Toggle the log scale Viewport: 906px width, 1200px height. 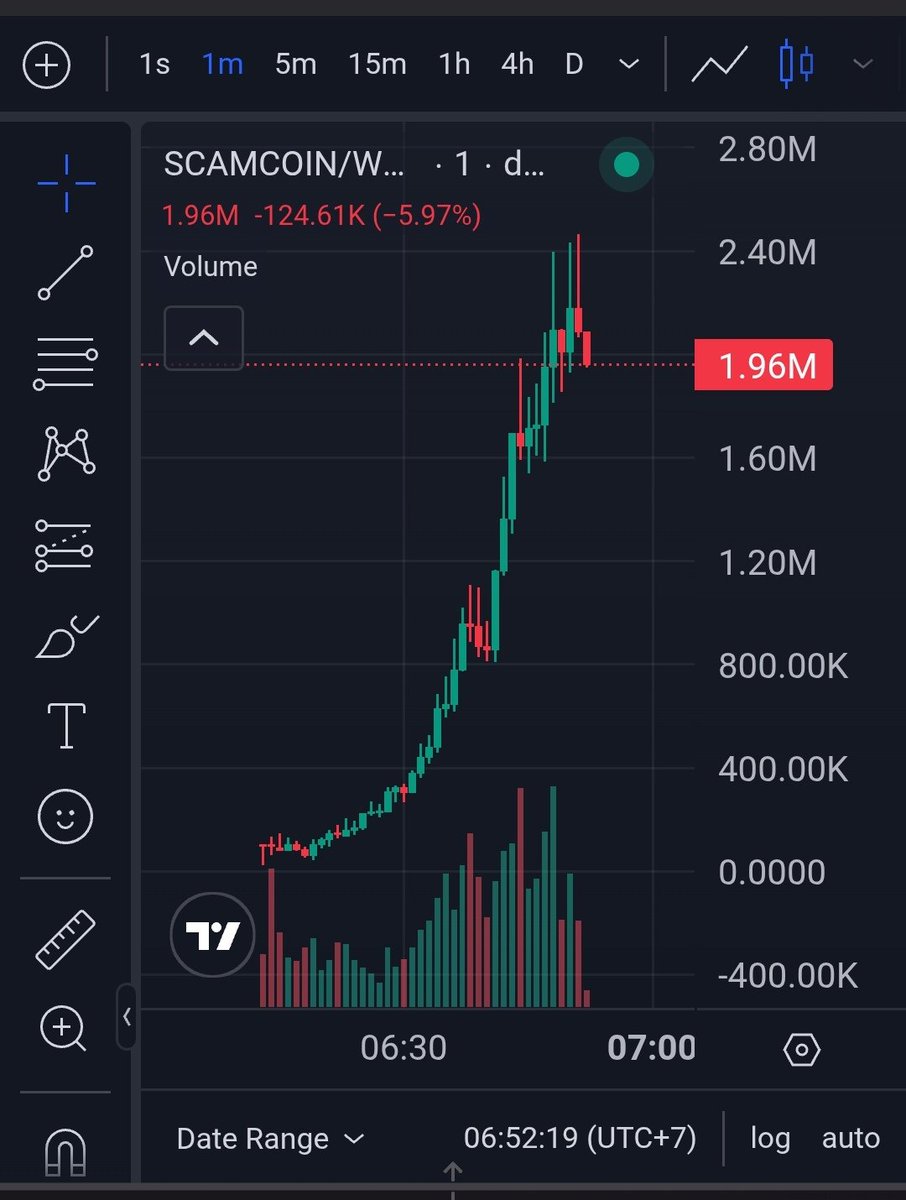point(770,1138)
